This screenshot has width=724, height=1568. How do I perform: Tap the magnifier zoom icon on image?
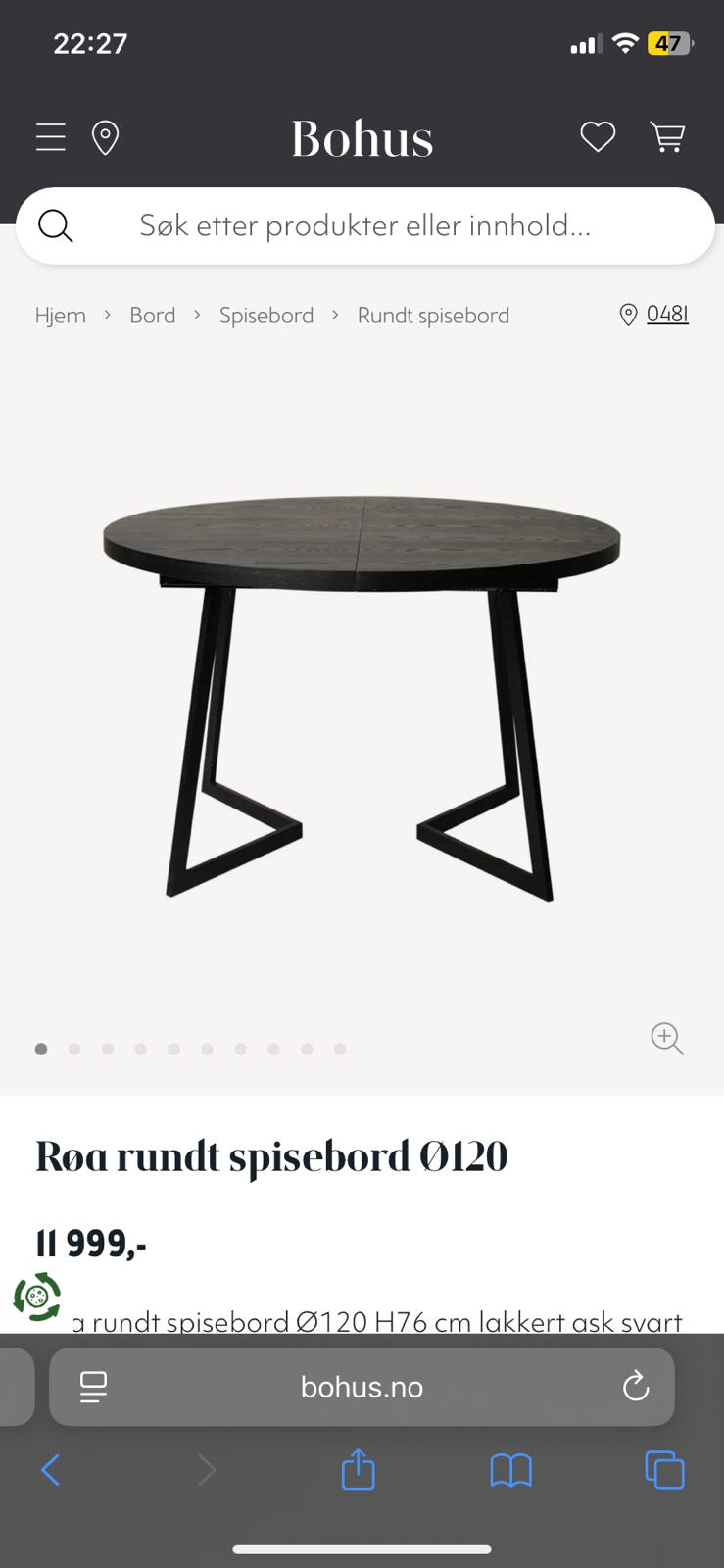[667, 1039]
